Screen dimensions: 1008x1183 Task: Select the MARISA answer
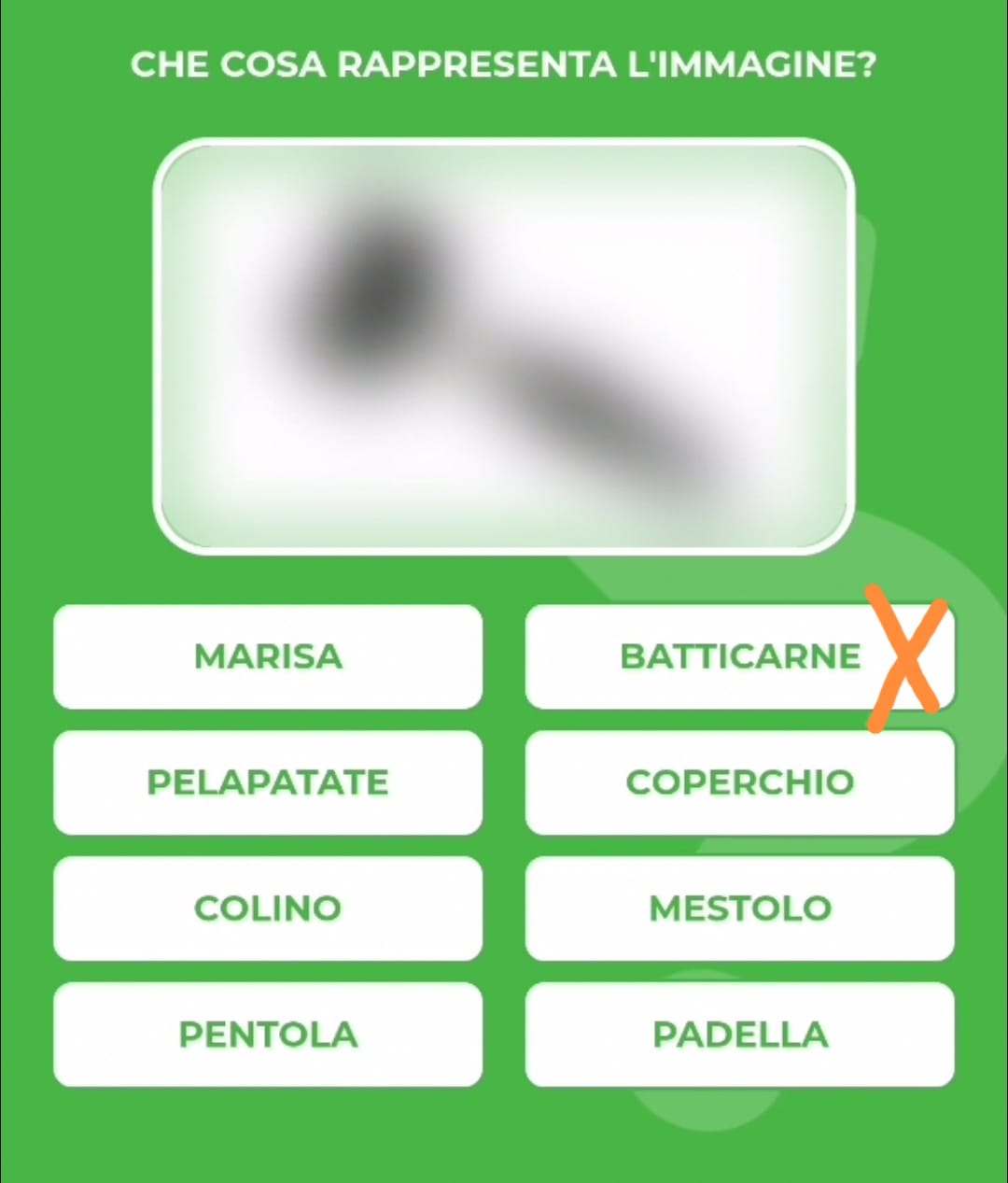click(268, 656)
